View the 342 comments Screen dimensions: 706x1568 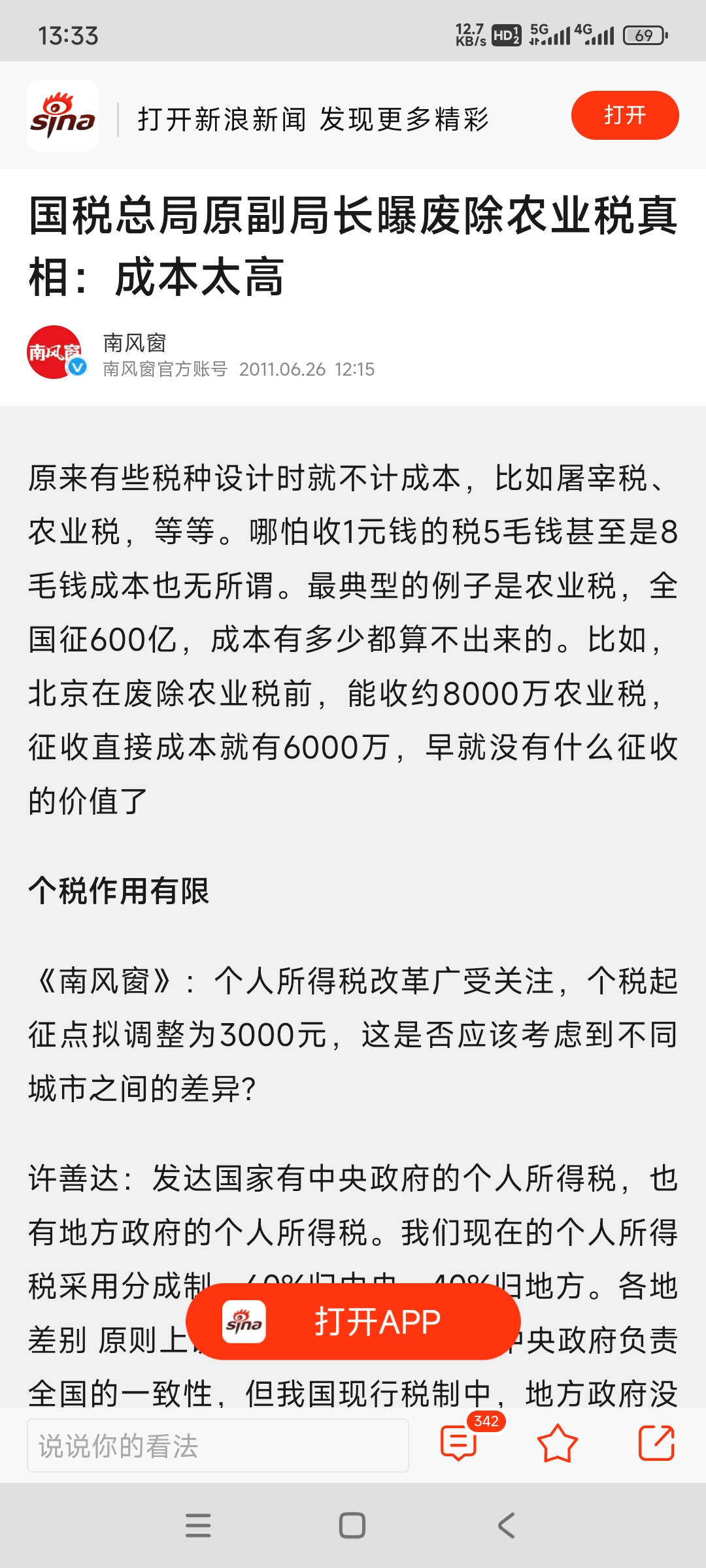pyautogui.click(x=460, y=1444)
